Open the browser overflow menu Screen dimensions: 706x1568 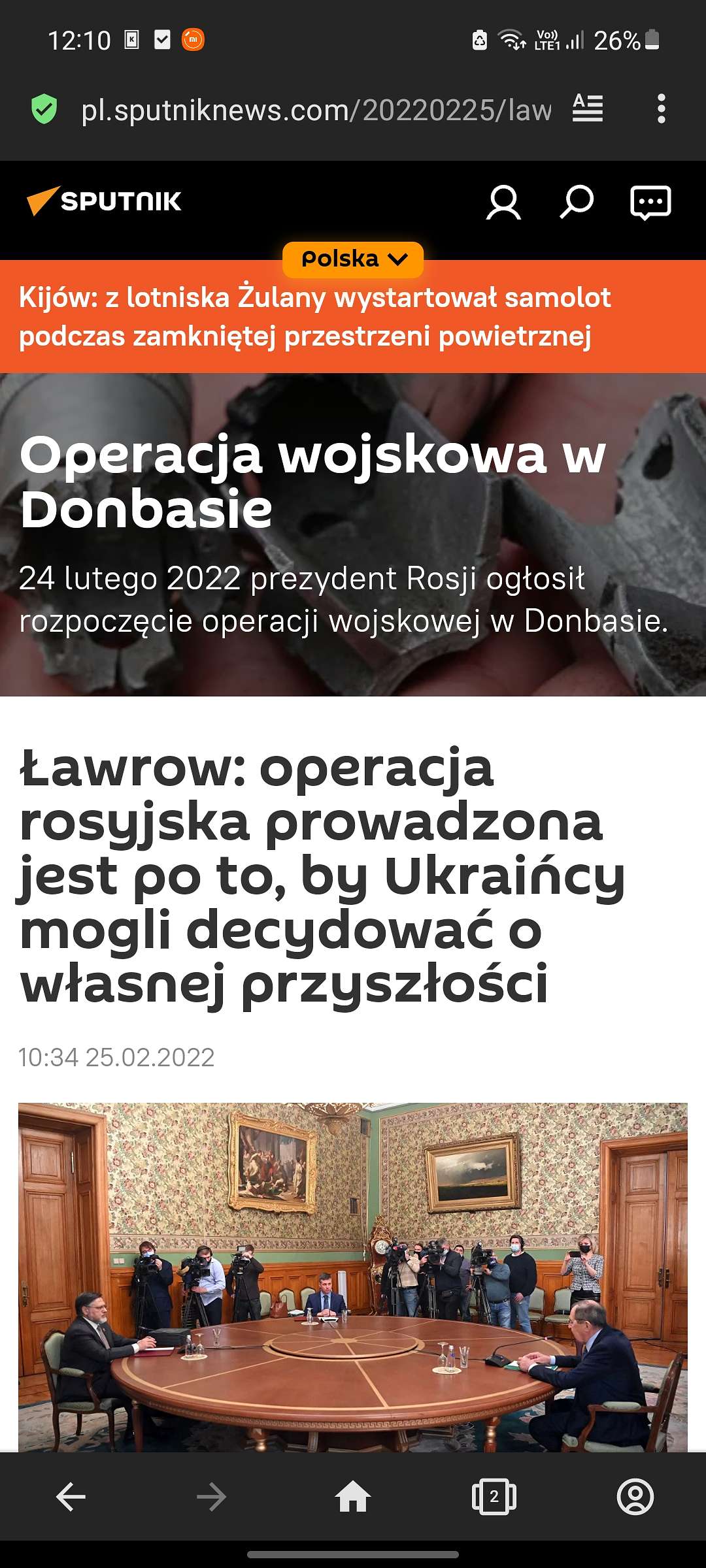[662, 108]
